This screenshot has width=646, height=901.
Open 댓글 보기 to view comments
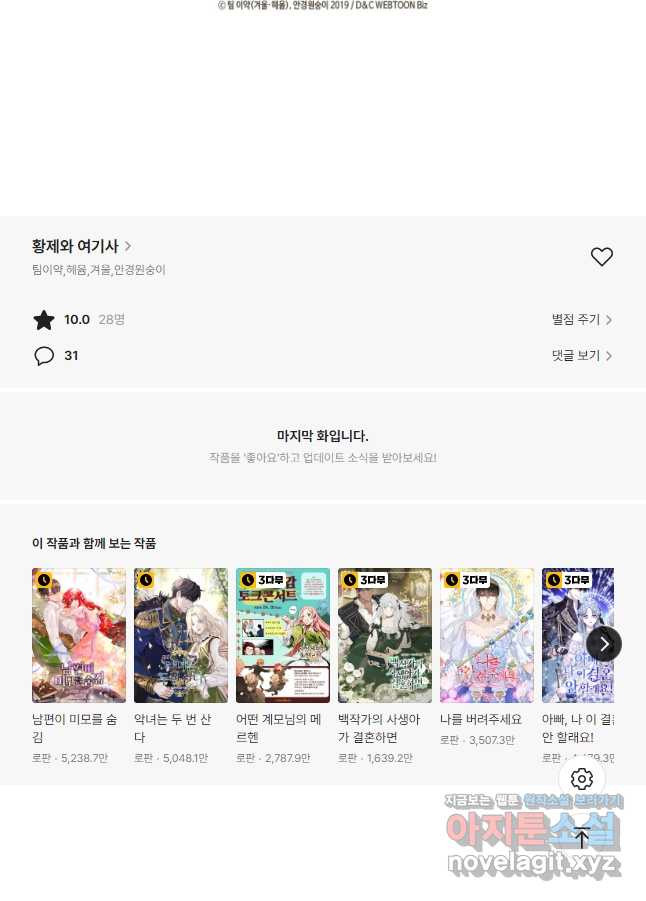(x=581, y=356)
